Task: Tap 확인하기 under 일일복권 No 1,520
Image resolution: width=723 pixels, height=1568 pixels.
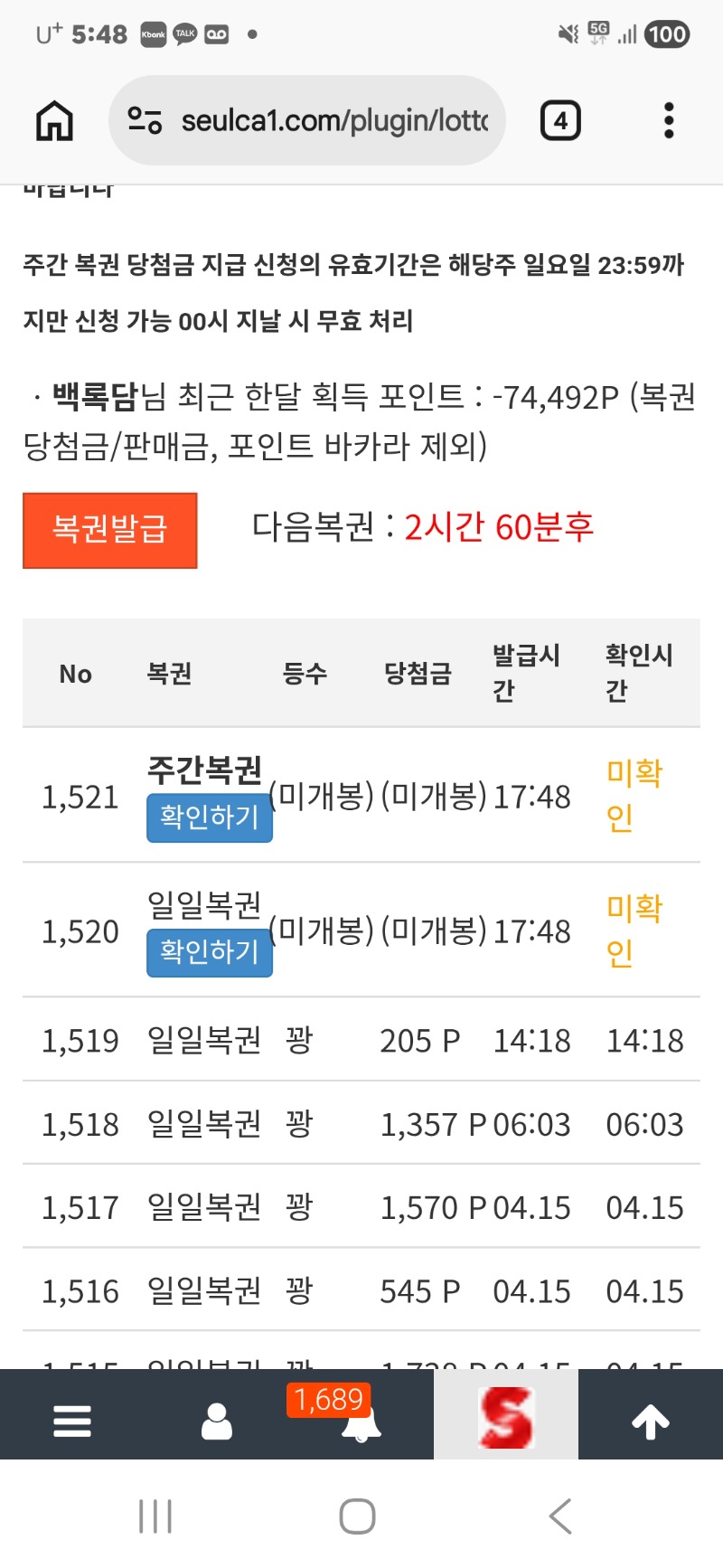Action: click(210, 952)
